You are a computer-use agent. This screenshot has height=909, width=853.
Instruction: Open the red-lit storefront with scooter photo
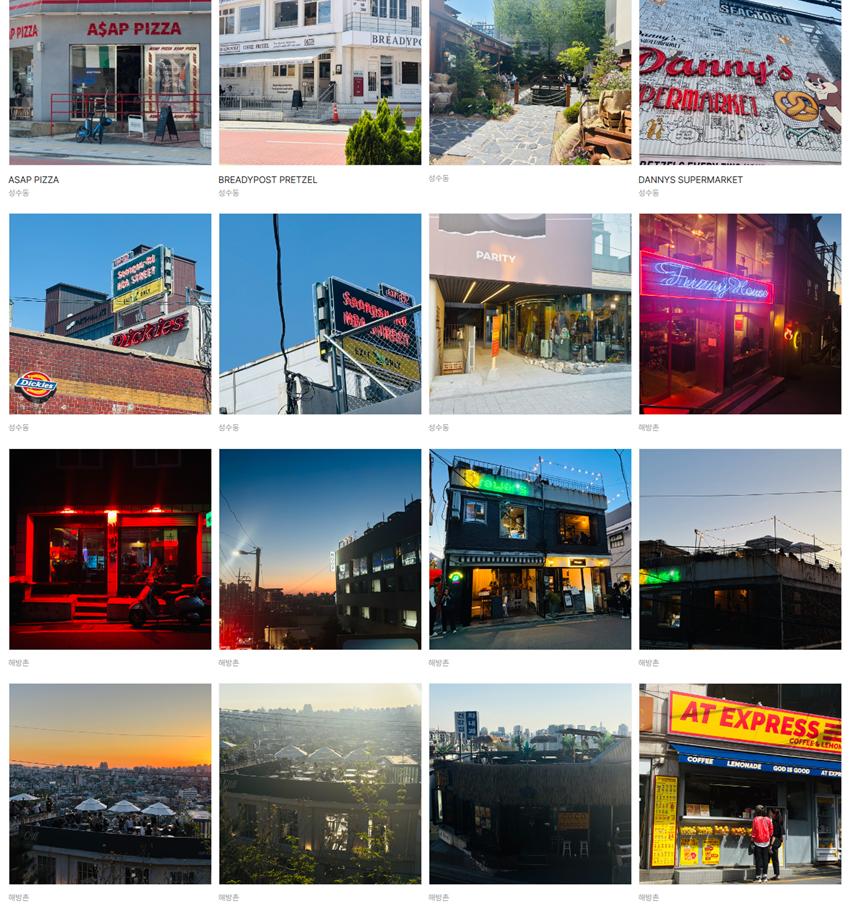click(x=110, y=549)
